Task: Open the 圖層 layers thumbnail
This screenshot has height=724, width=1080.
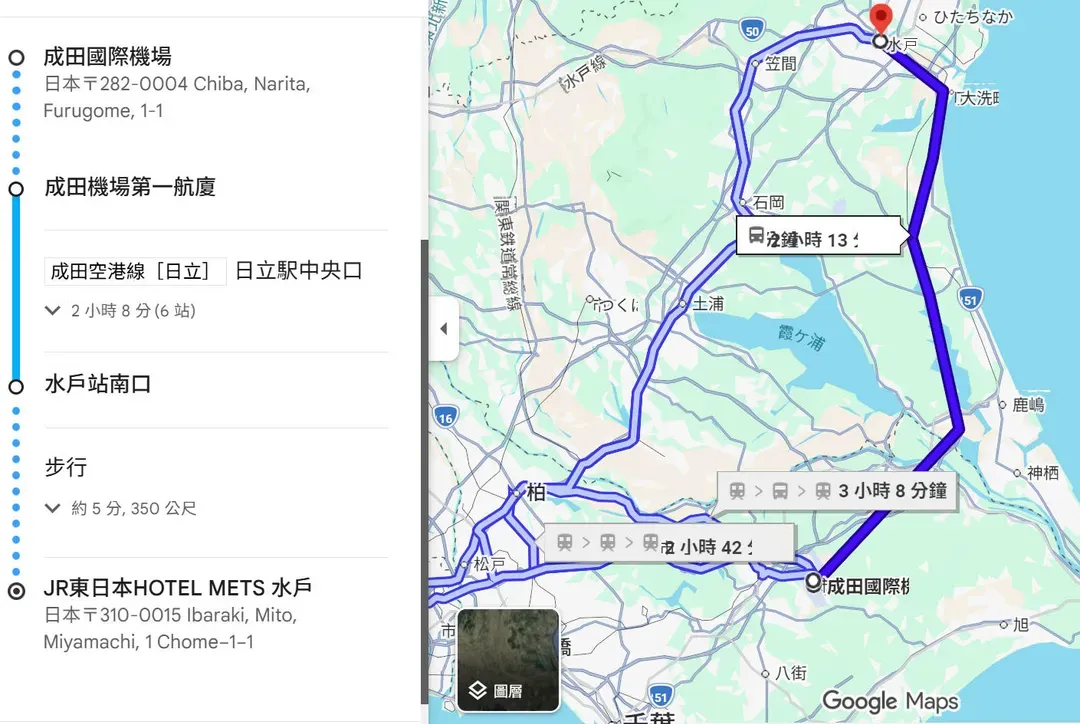Action: pos(508,660)
